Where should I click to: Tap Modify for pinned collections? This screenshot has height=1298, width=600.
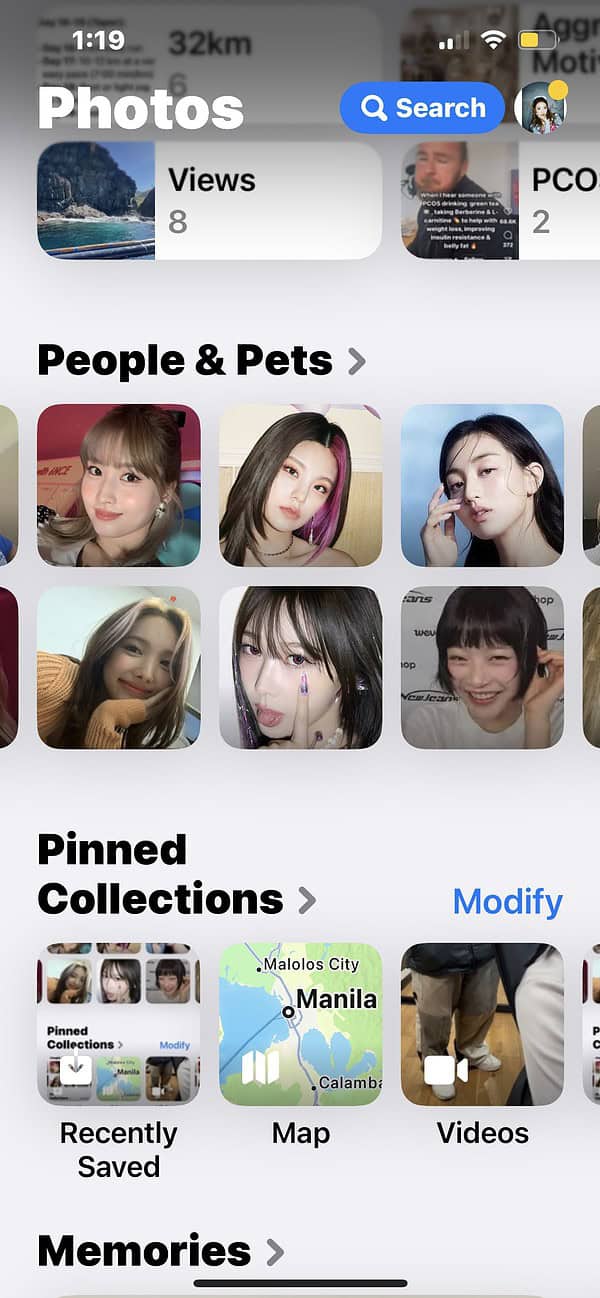coord(507,901)
